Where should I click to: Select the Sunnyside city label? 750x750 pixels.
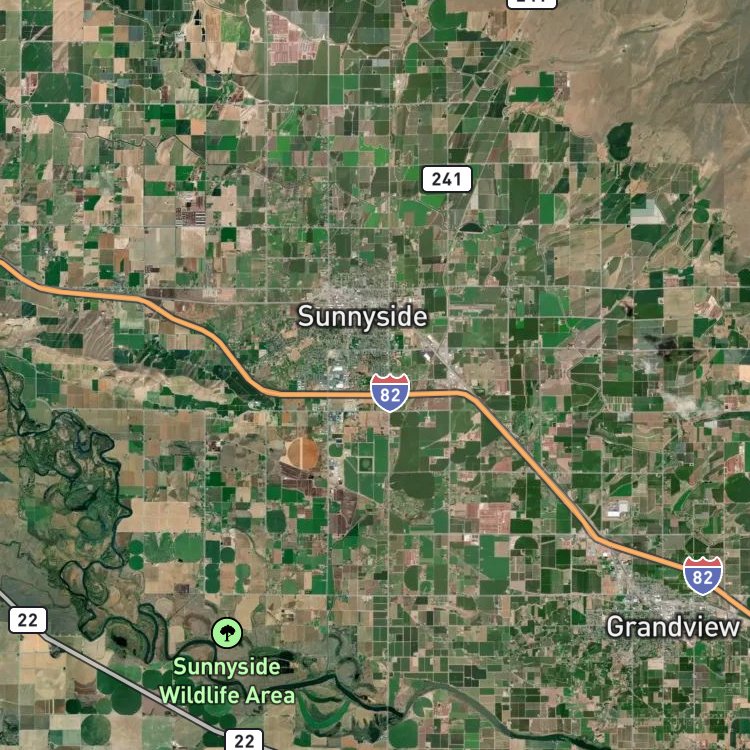[363, 317]
